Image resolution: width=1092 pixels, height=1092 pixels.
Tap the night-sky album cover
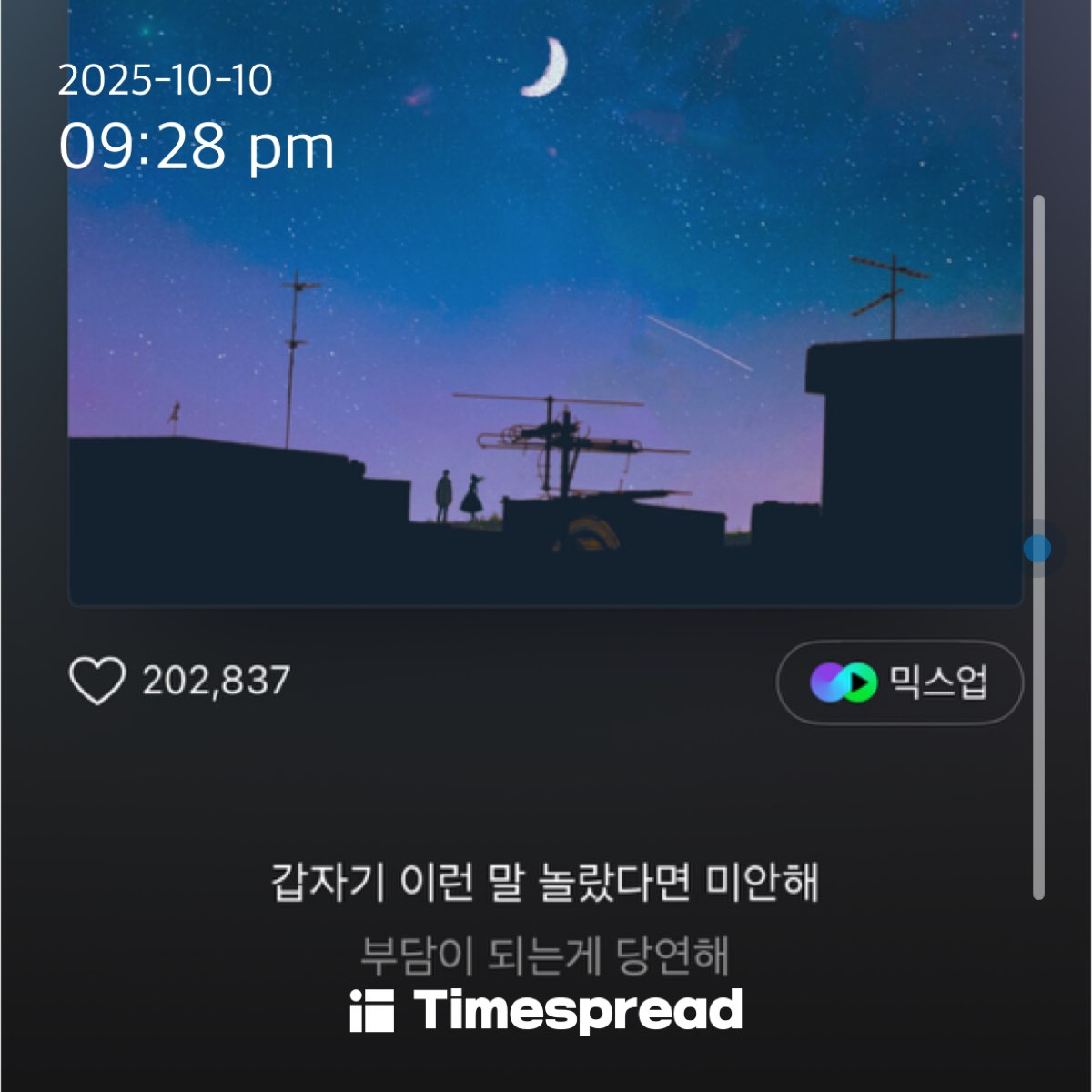[x=546, y=318]
